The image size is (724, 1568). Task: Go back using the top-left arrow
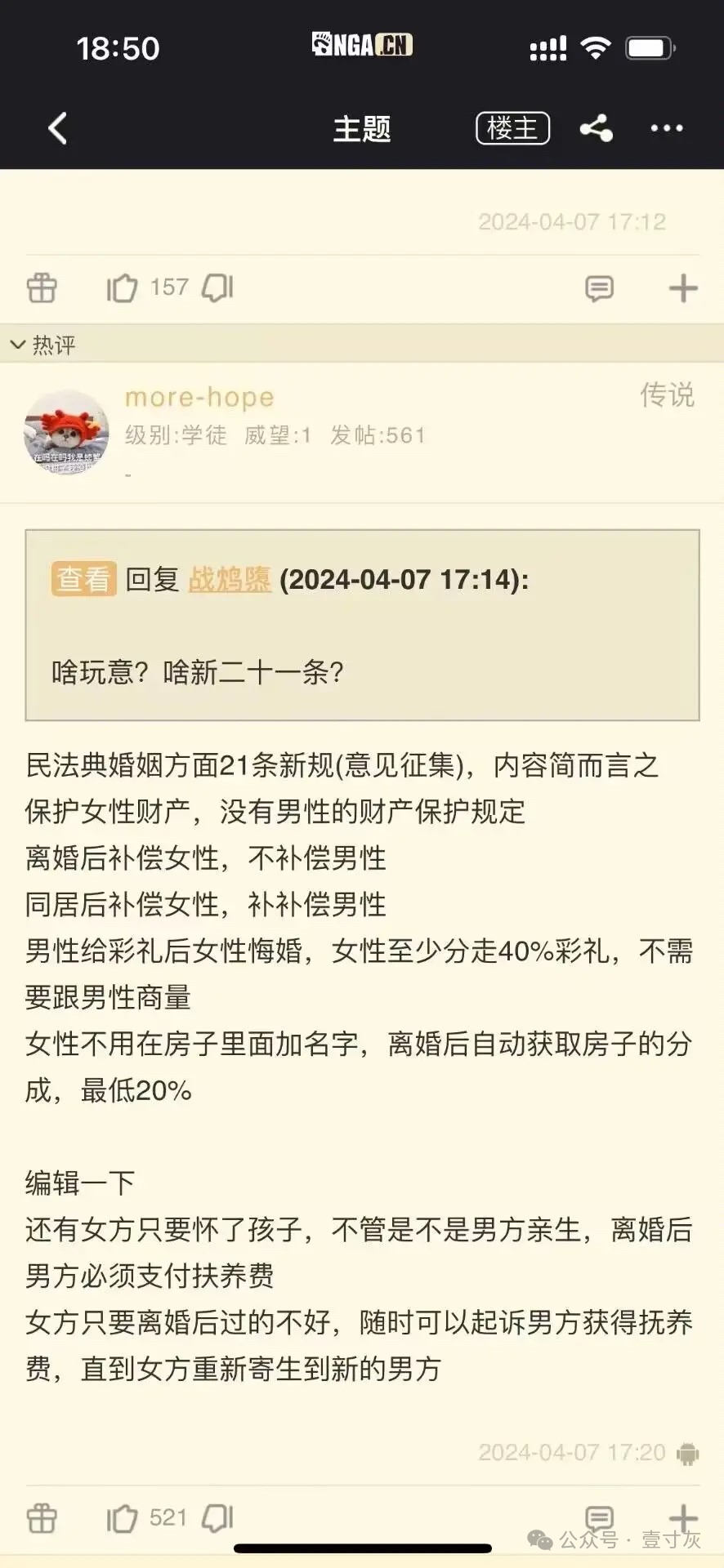point(57,128)
